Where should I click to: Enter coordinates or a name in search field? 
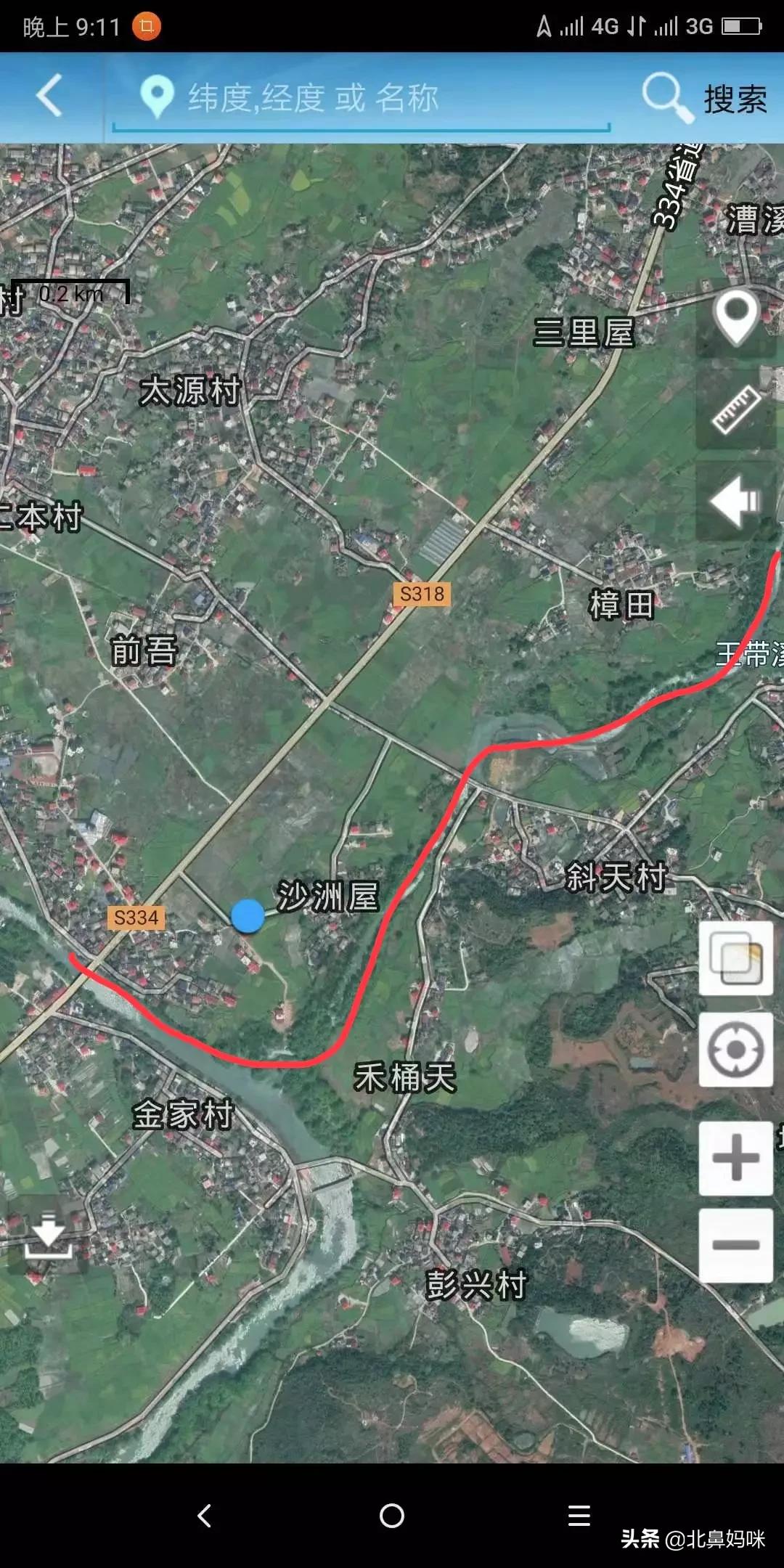(x=363, y=98)
